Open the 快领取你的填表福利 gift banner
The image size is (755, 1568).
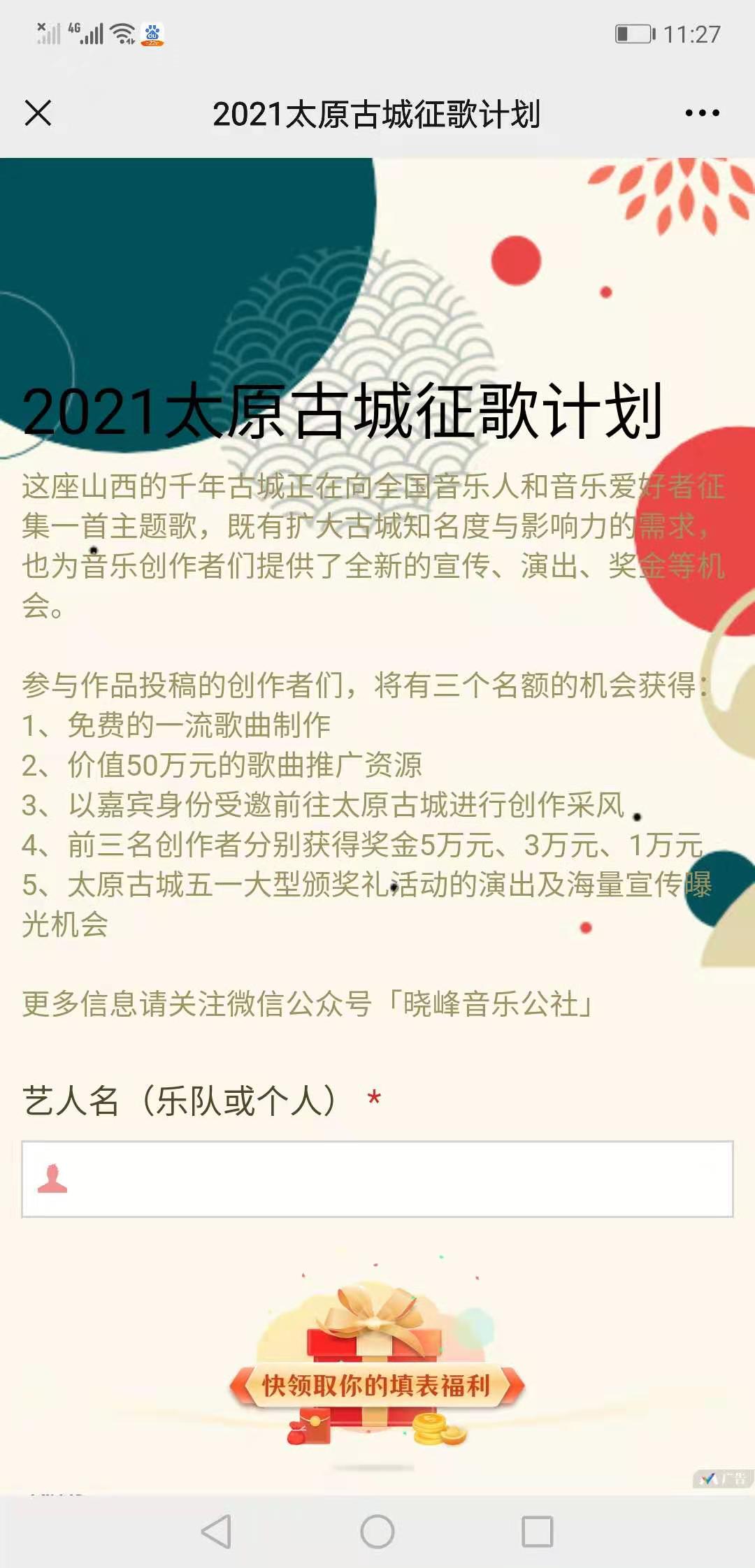click(377, 1385)
